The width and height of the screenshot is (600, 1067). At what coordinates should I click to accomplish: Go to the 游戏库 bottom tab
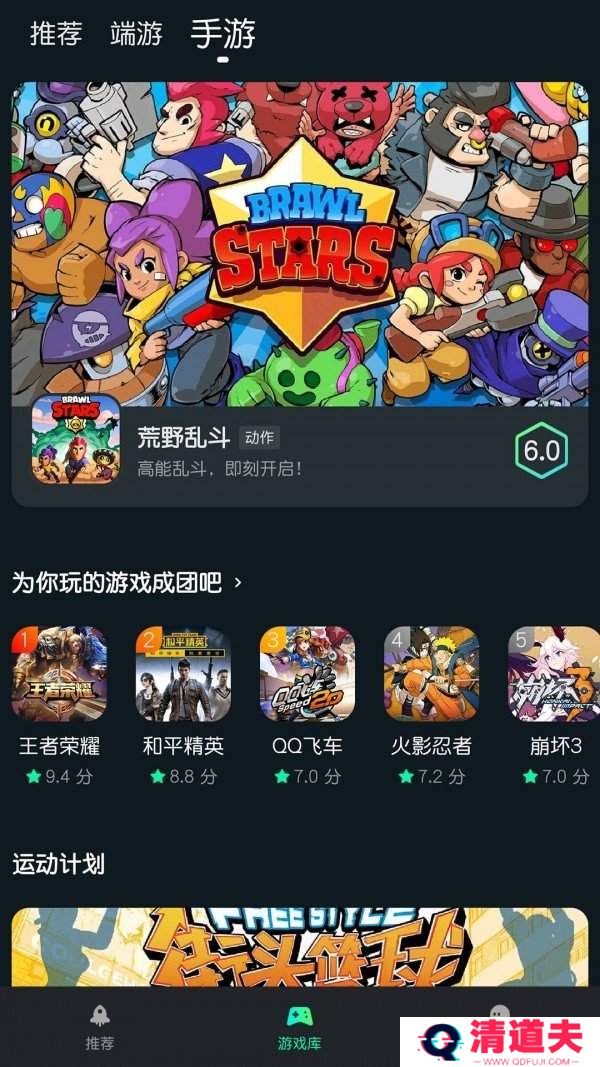click(300, 1028)
